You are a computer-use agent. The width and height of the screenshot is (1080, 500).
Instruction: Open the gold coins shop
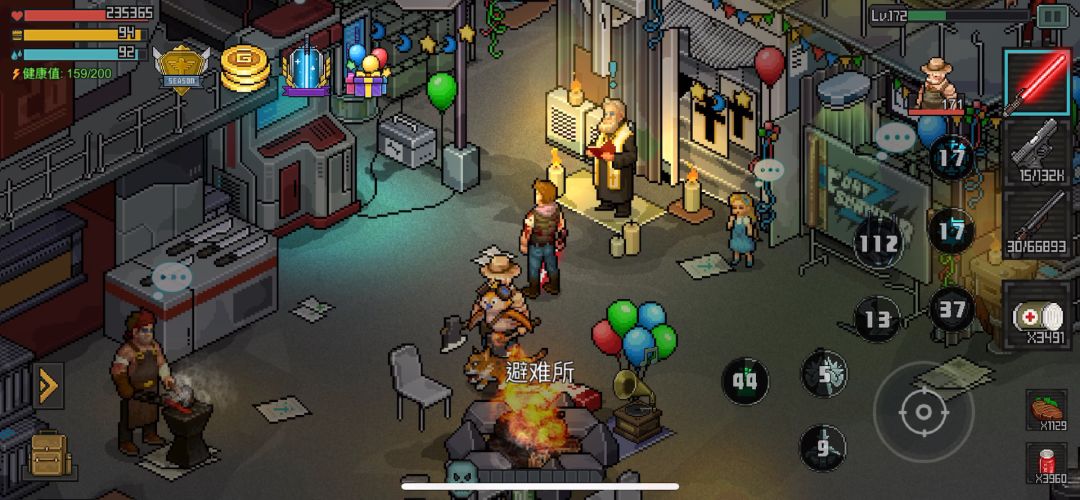coord(245,69)
